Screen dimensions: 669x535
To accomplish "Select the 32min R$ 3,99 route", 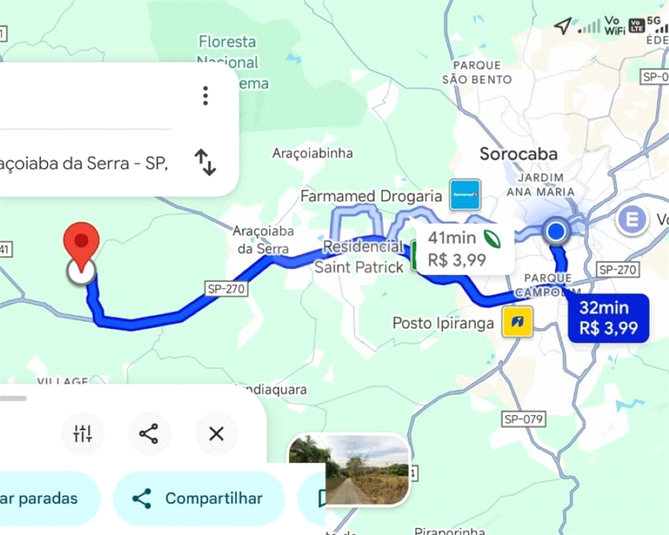I will point(608,317).
